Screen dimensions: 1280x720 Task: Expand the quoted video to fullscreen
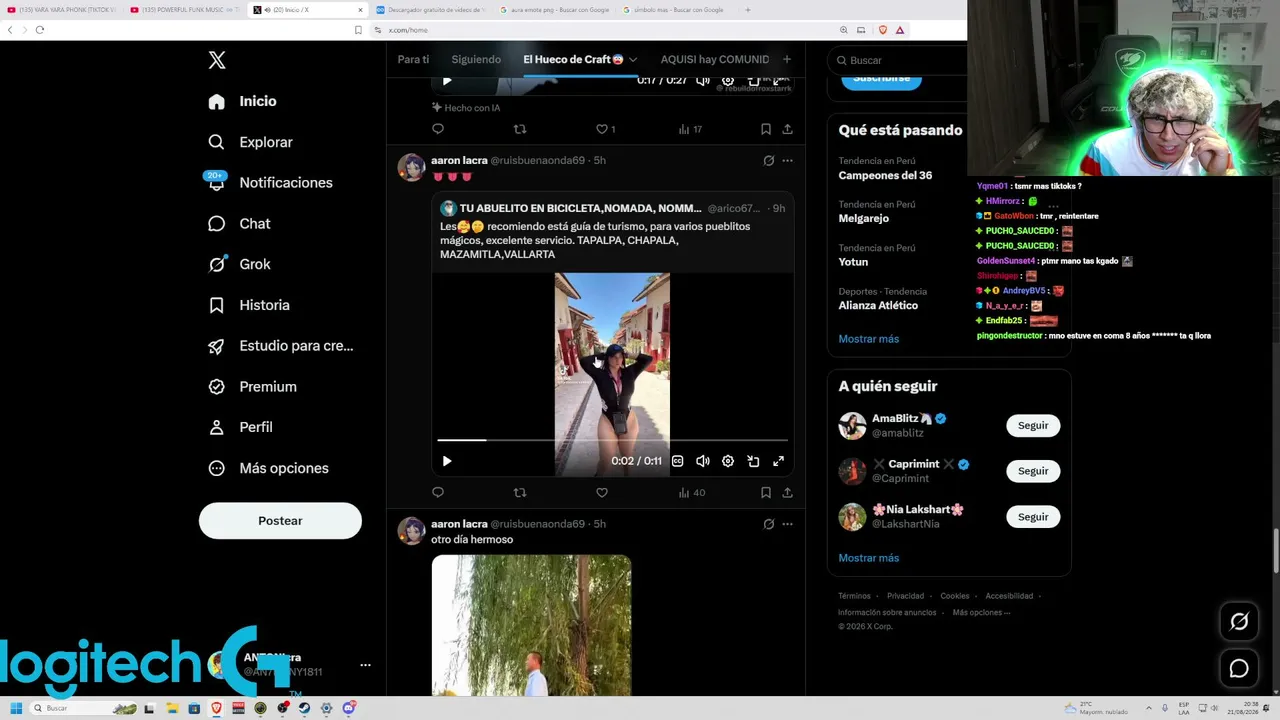click(x=778, y=461)
